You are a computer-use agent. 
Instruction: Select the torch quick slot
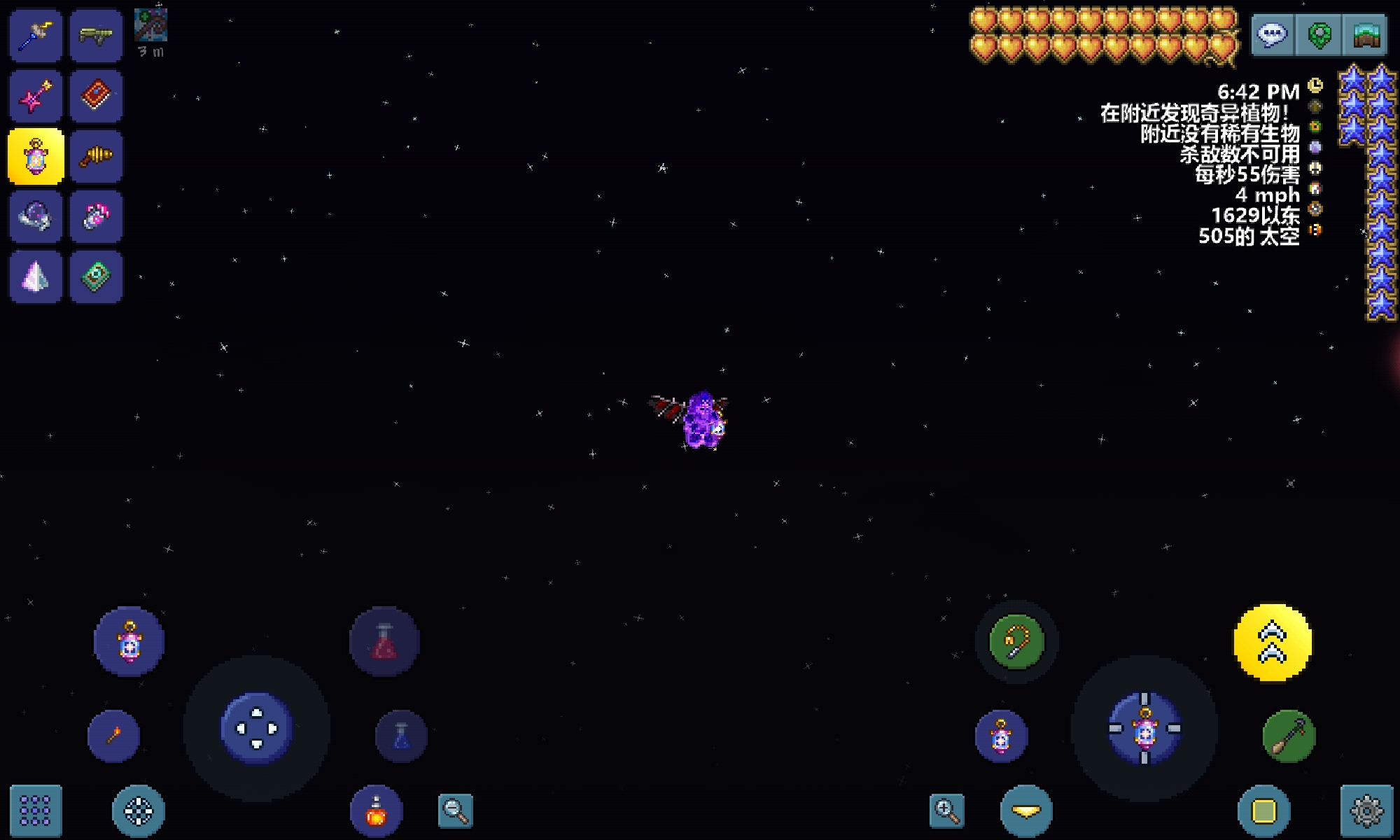(x=114, y=736)
